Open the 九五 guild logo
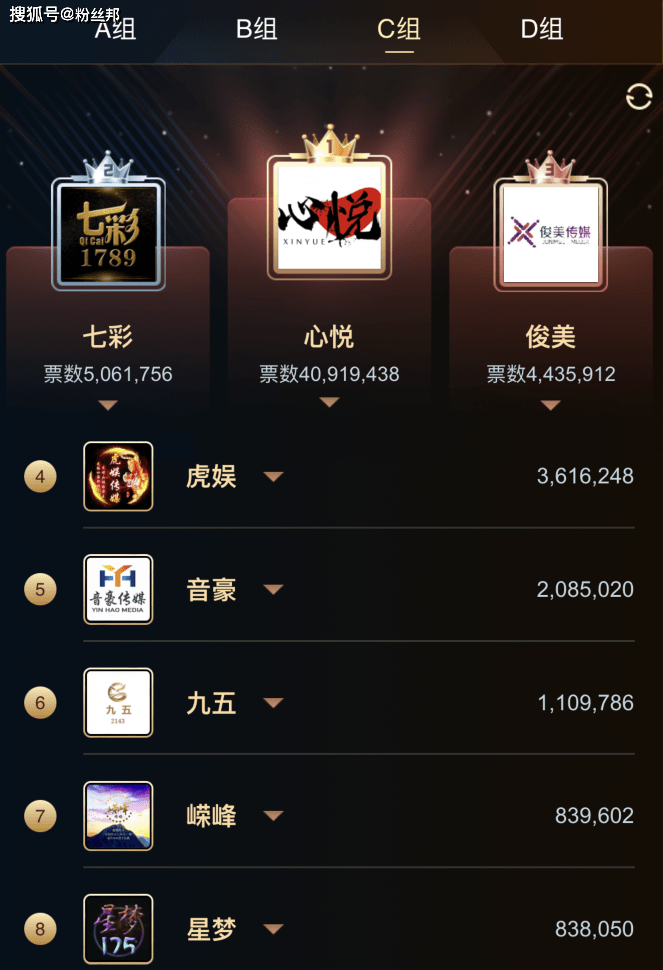Image resolution: width=663 pixels, height=970 pixels. tap(118, 702)
